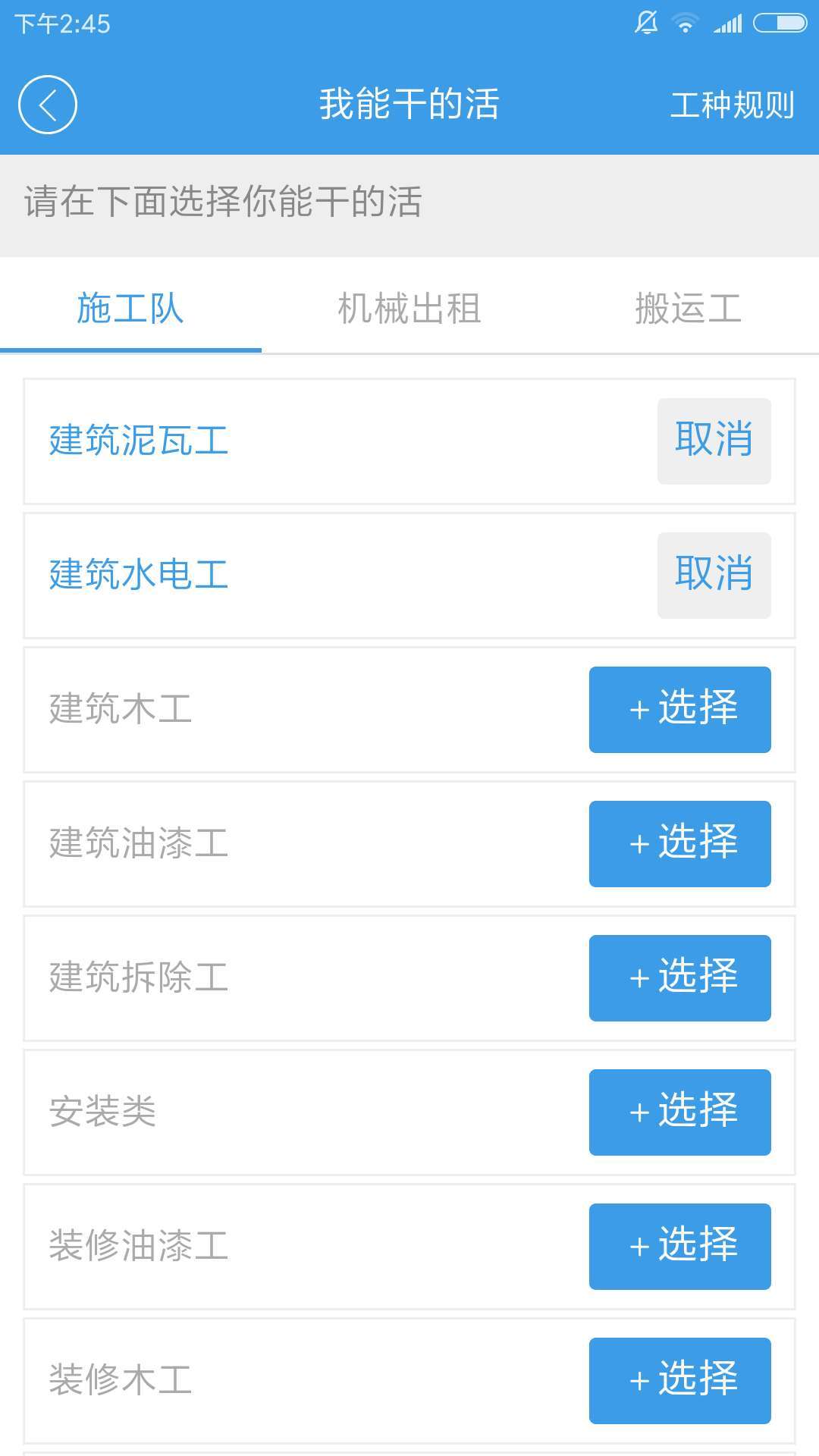
Task: Click the 我能干的活 title
Action: (409, 106)
